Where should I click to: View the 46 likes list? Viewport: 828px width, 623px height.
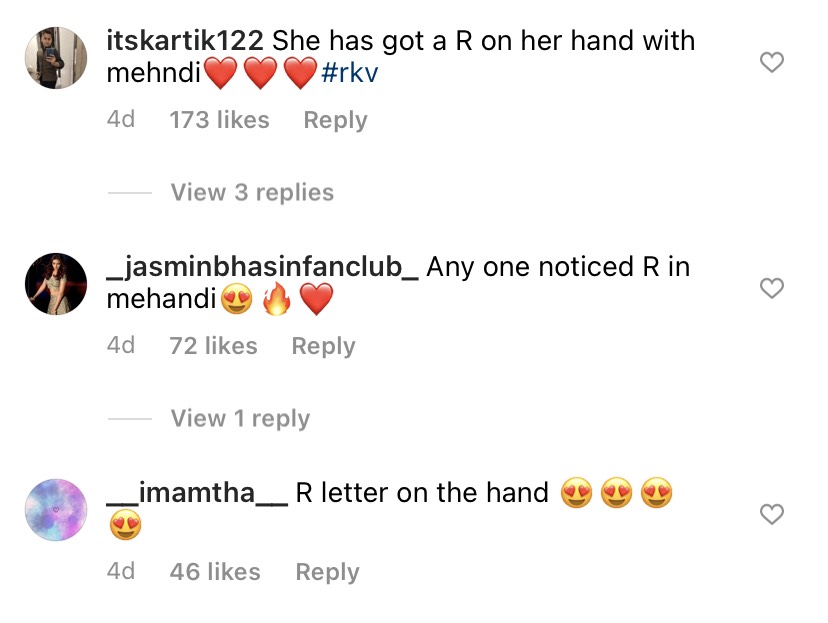pos(215,572)
